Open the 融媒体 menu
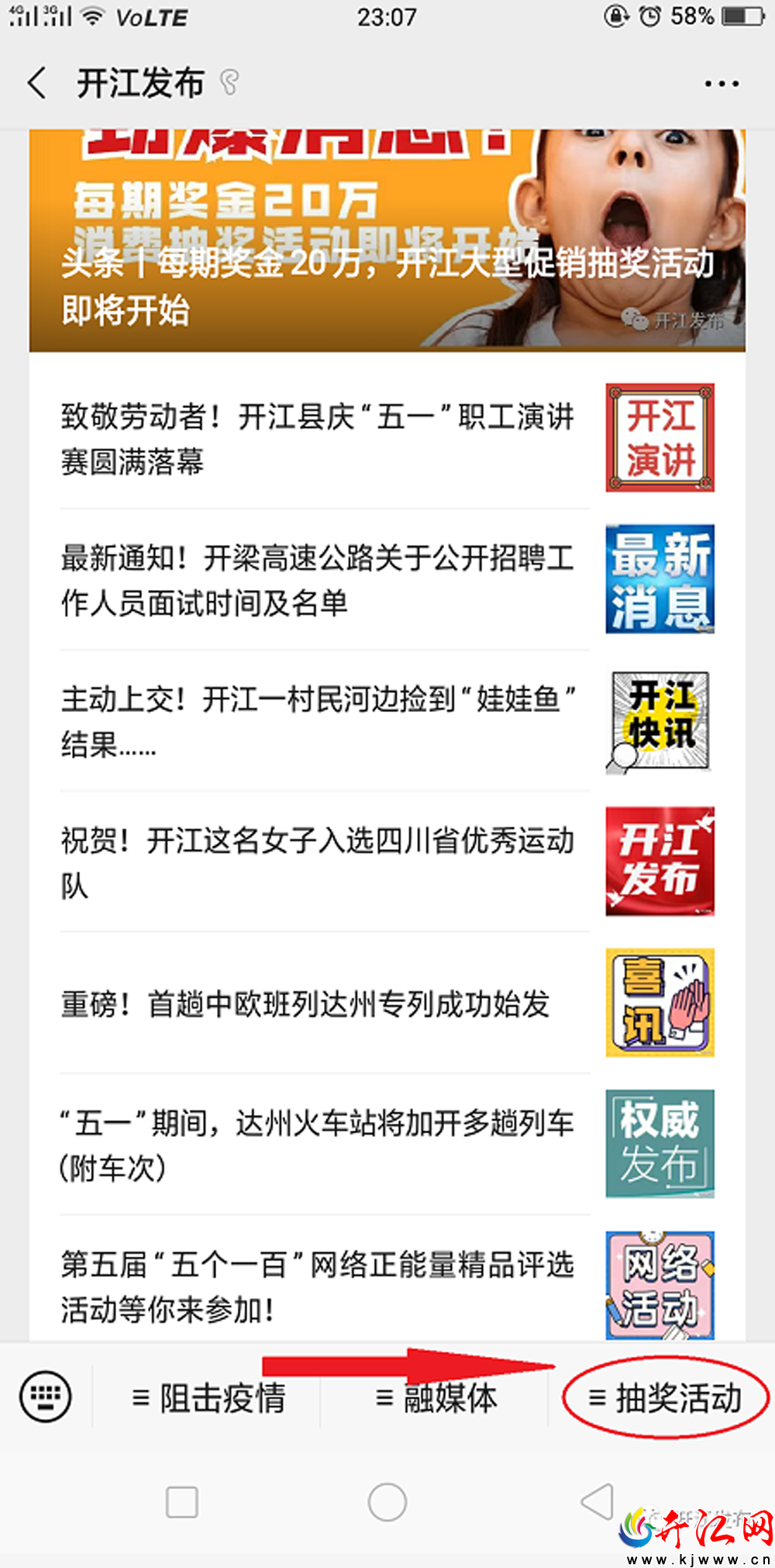The height and width of the screenshot is (1568, 775). (435, 1397)
